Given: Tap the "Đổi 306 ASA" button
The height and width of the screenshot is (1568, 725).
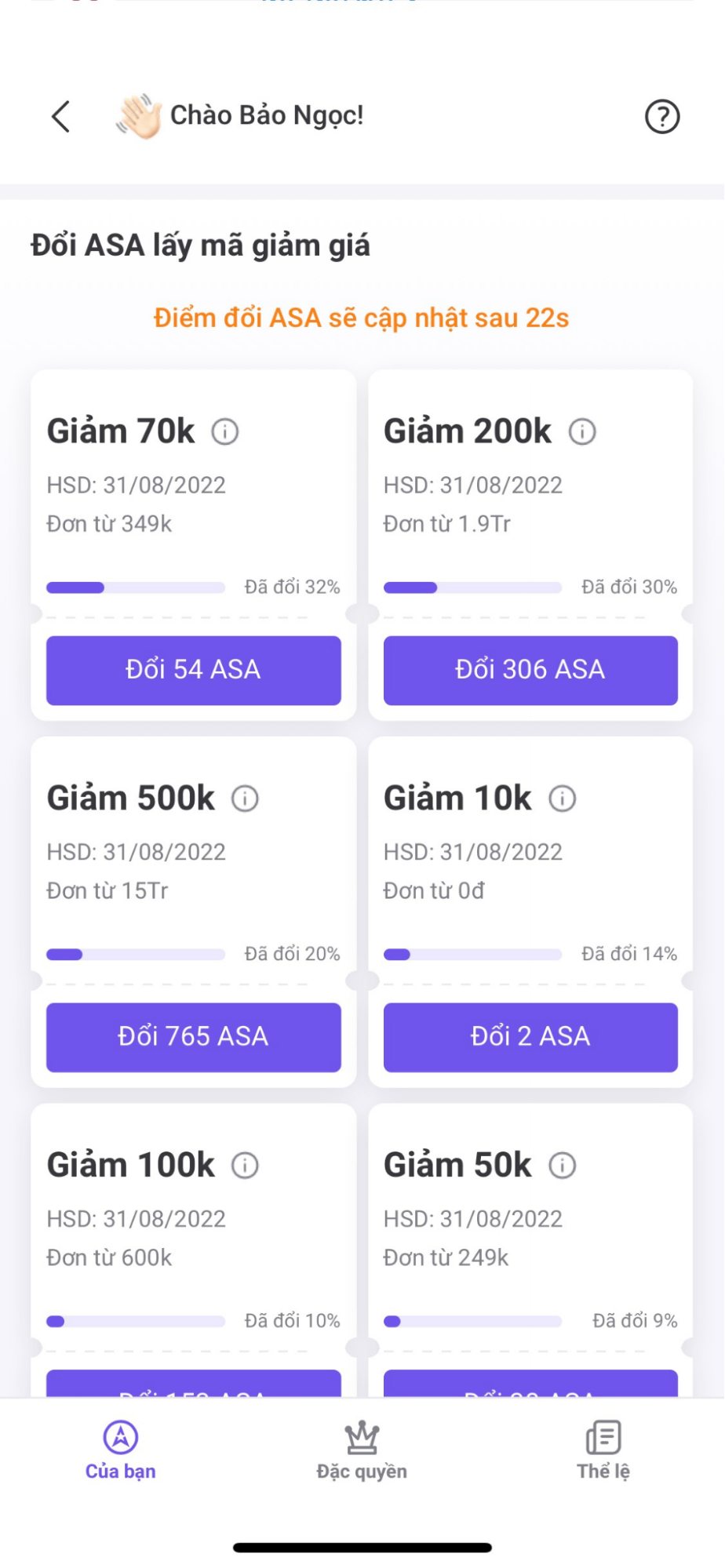Looking at the screenshot, I should 530,670.
